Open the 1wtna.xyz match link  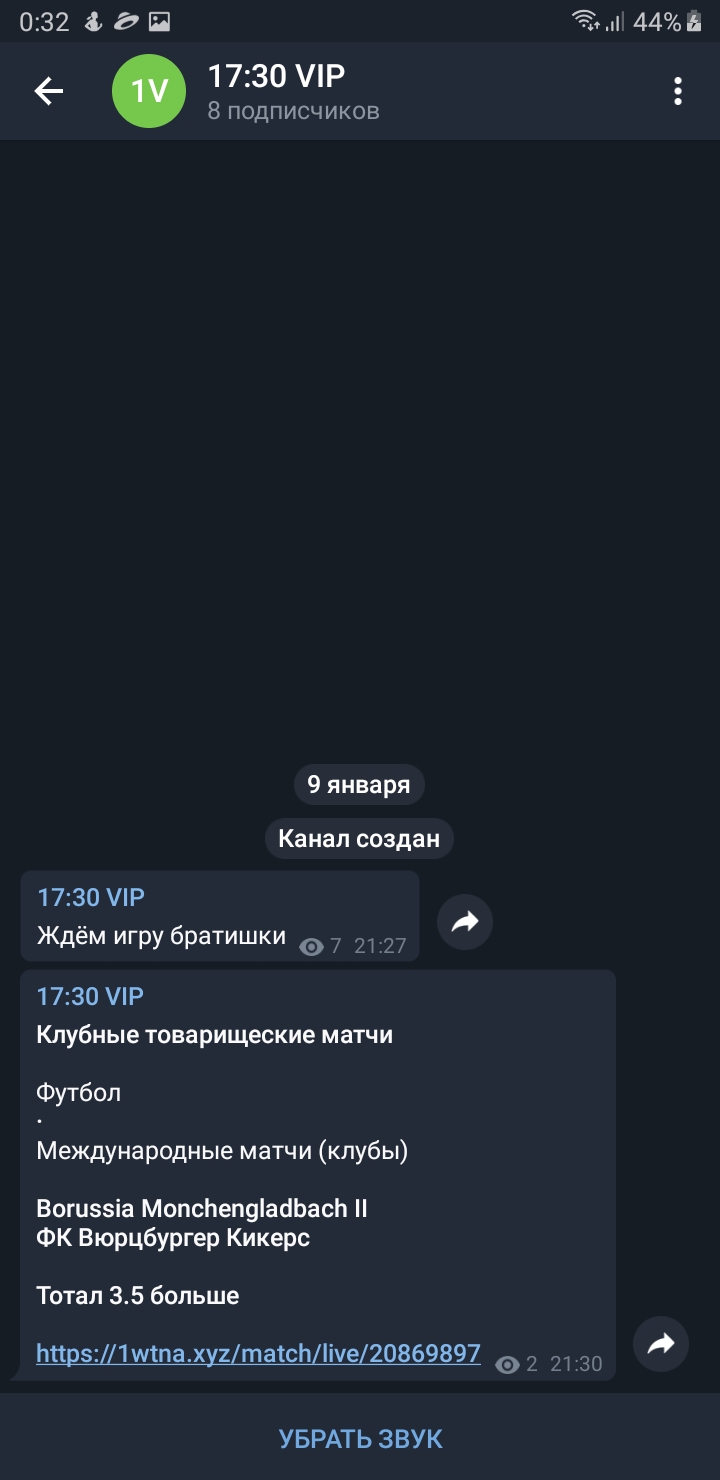point(259,1354)
